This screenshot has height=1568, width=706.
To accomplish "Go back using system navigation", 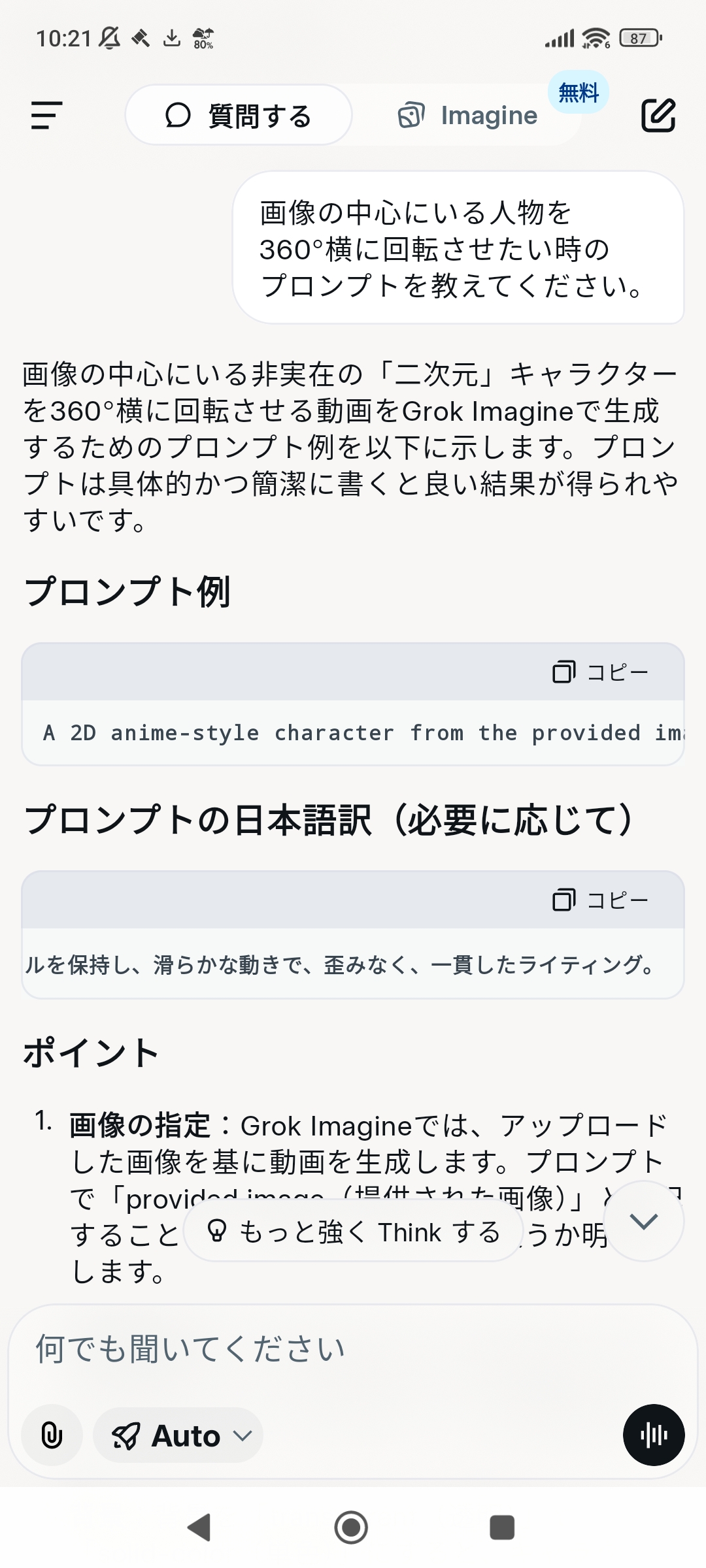I will click(199, 1527).
